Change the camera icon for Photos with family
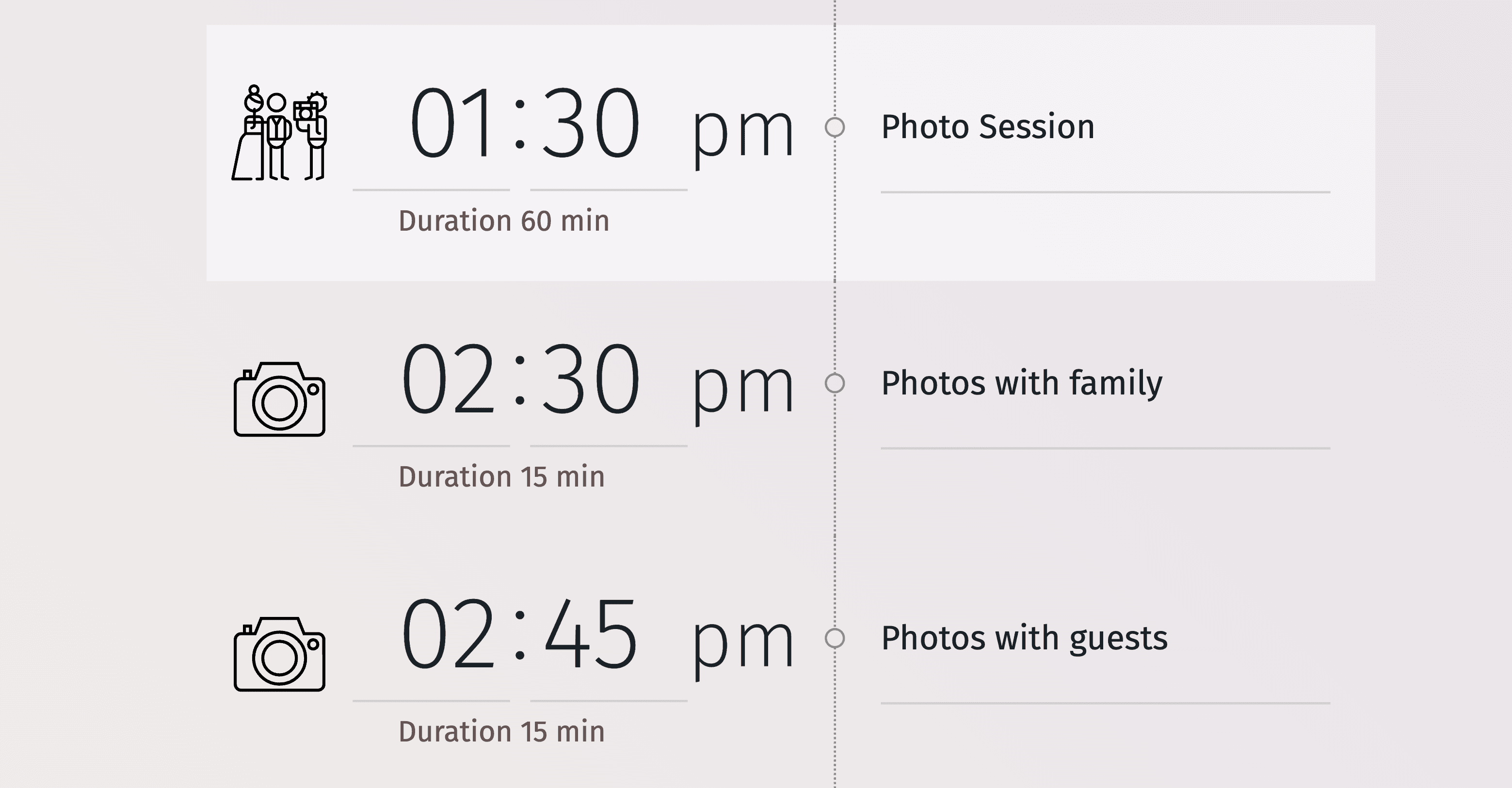Screen dimensions: 1512x788 pos(279,400)
